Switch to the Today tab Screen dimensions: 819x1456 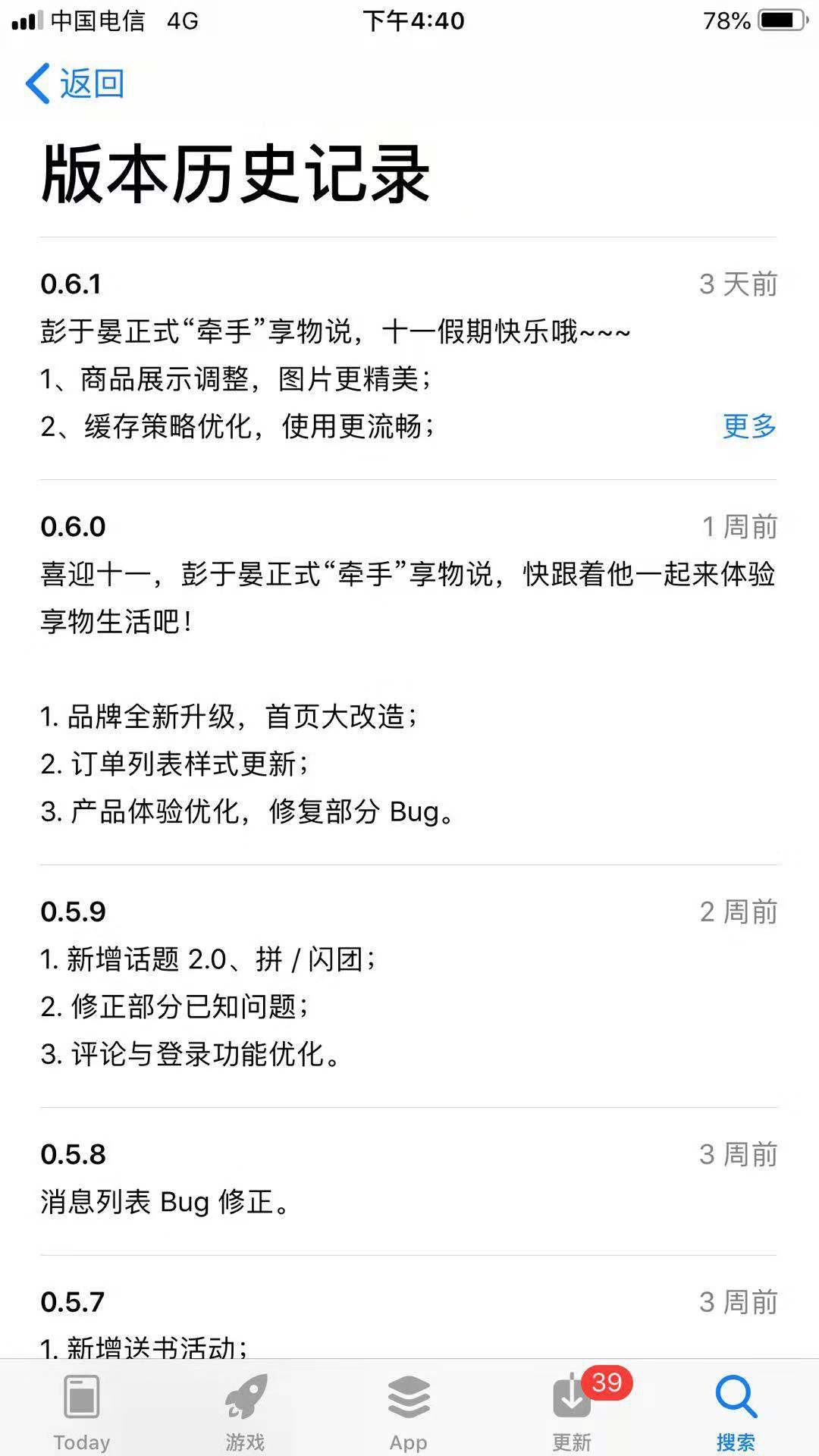[82, 1410]
